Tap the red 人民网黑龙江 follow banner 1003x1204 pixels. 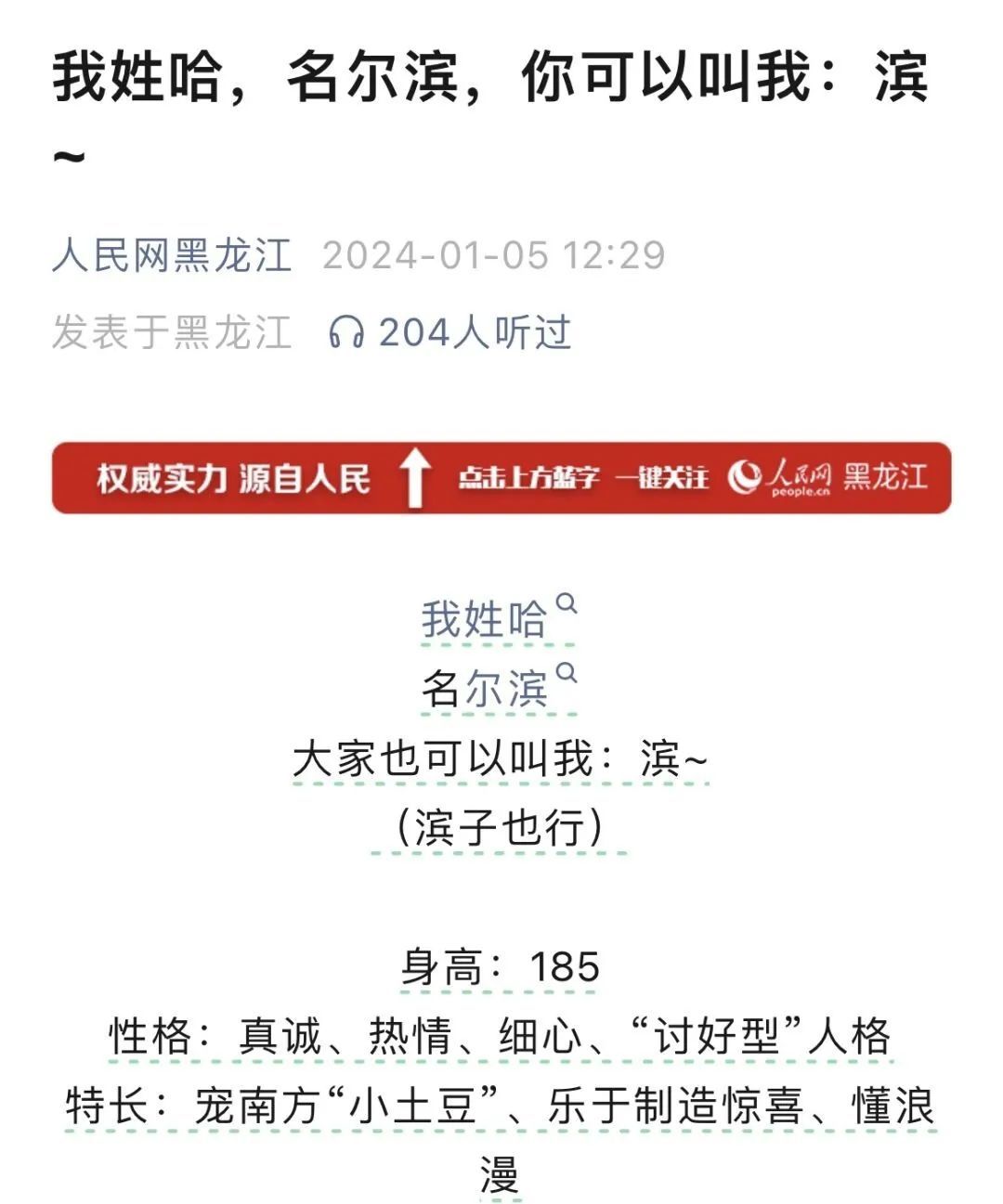pos(501,478)
